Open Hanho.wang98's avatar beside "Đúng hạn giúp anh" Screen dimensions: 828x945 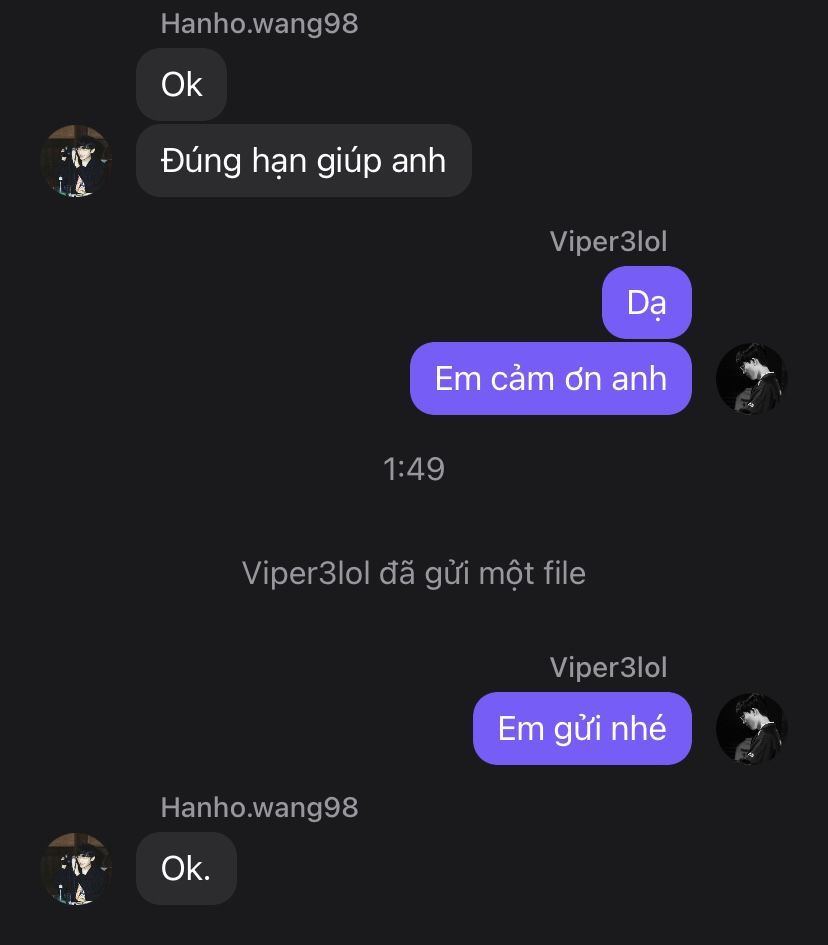point(76,161)
